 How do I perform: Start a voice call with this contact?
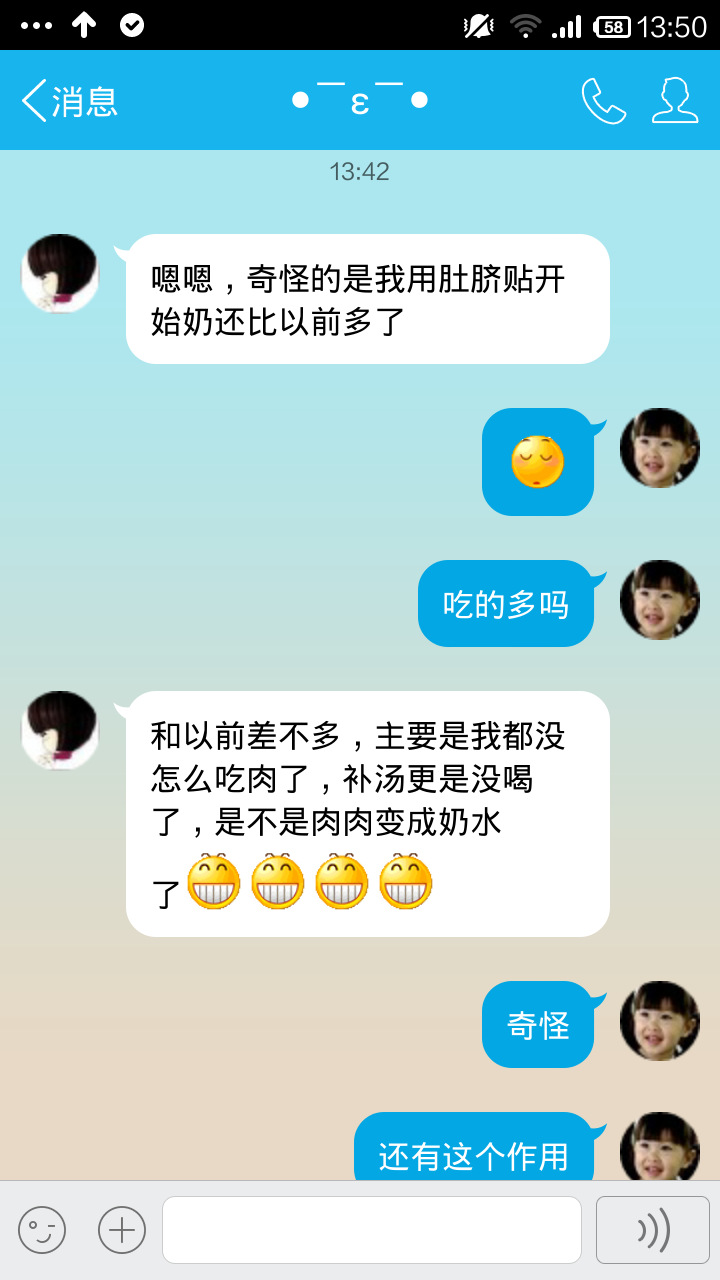click(603, 101)
